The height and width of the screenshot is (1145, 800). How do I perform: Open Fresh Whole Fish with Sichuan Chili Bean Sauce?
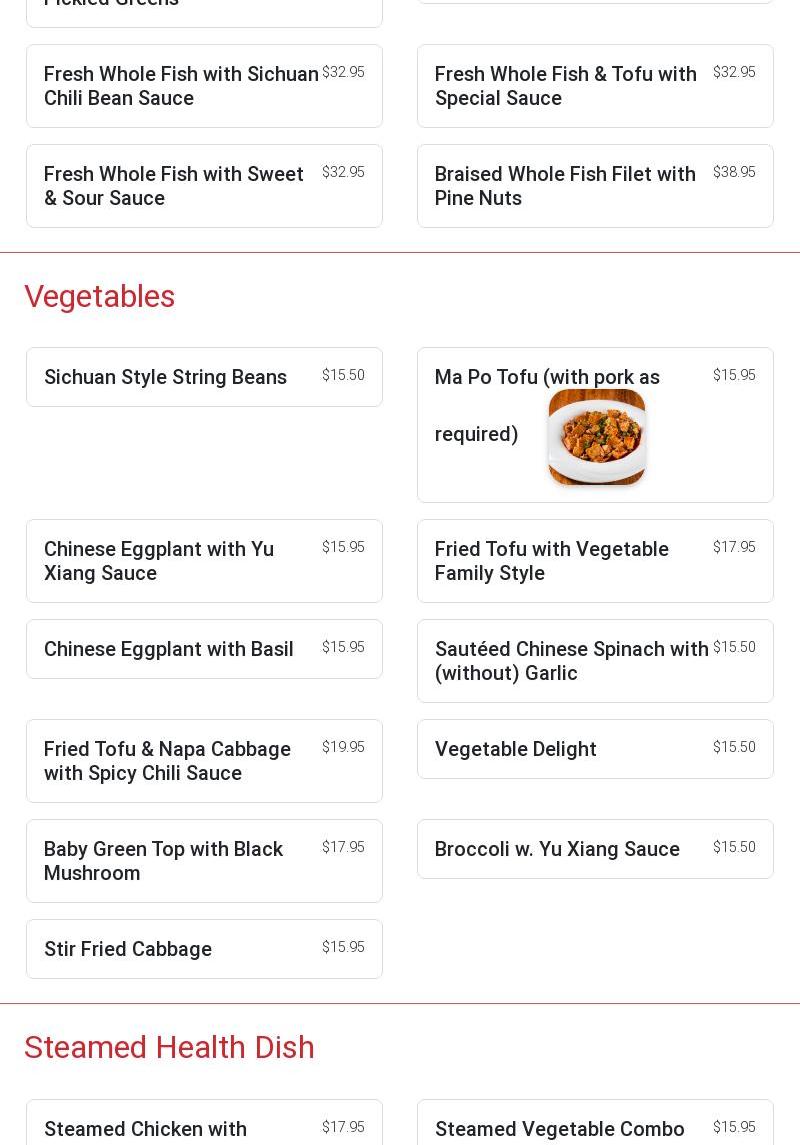coord(204,86)
